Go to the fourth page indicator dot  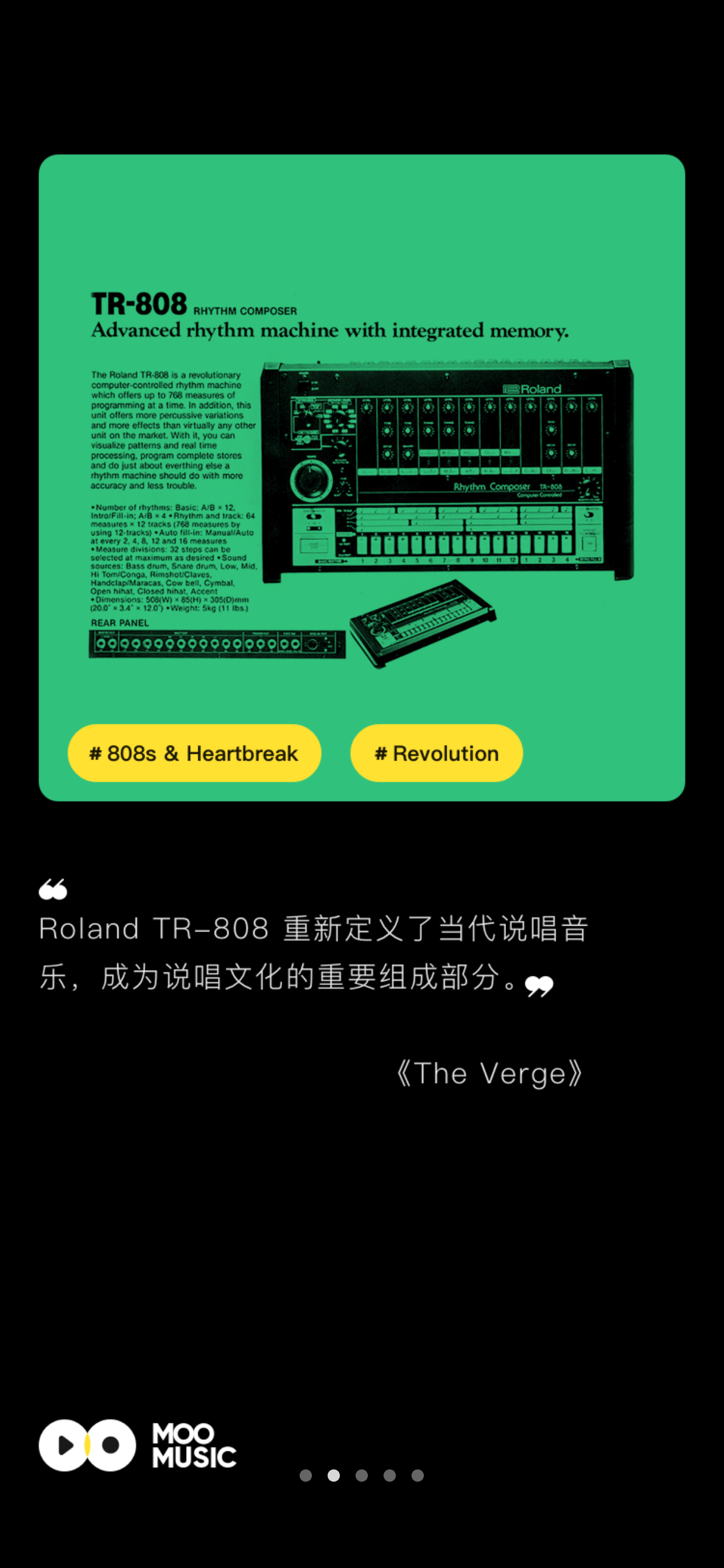[390, 1475]
